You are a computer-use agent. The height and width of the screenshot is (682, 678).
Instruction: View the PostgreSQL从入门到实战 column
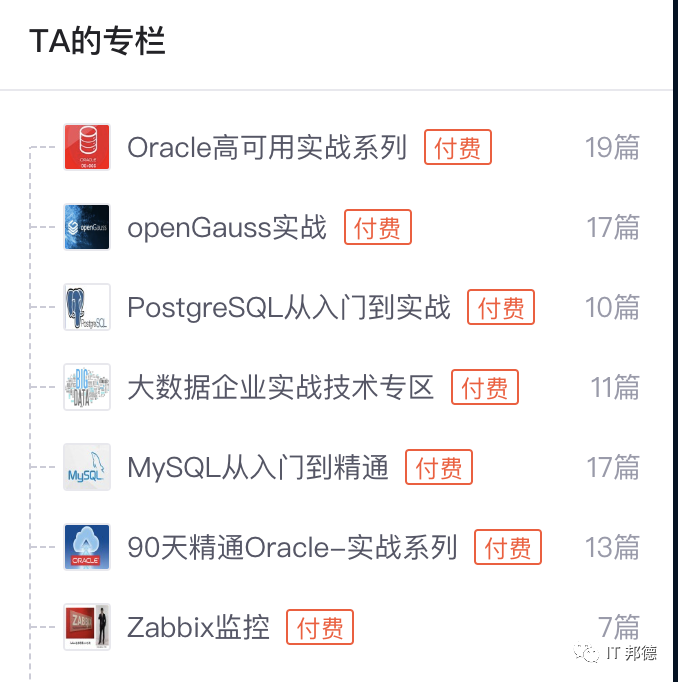coord(289,308)
